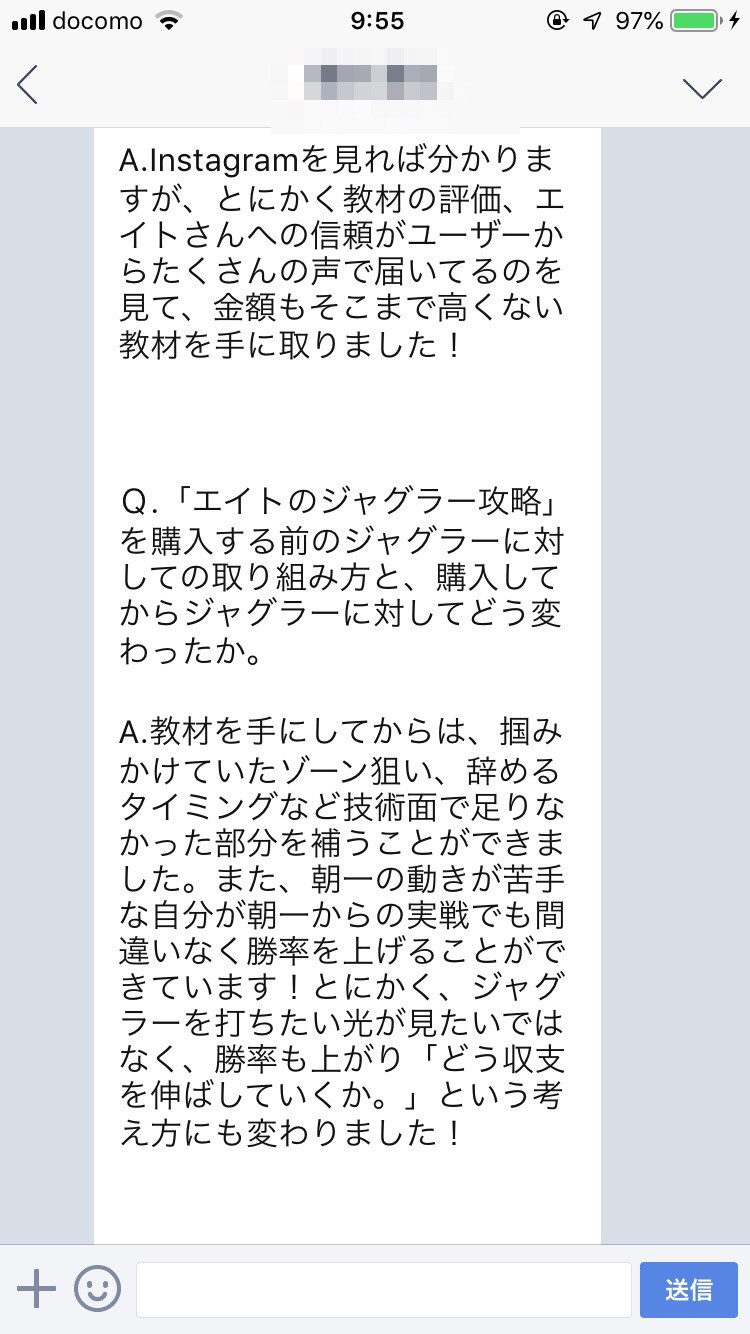
Task: Tap the 送信 send button
Action: (688, 1289)
